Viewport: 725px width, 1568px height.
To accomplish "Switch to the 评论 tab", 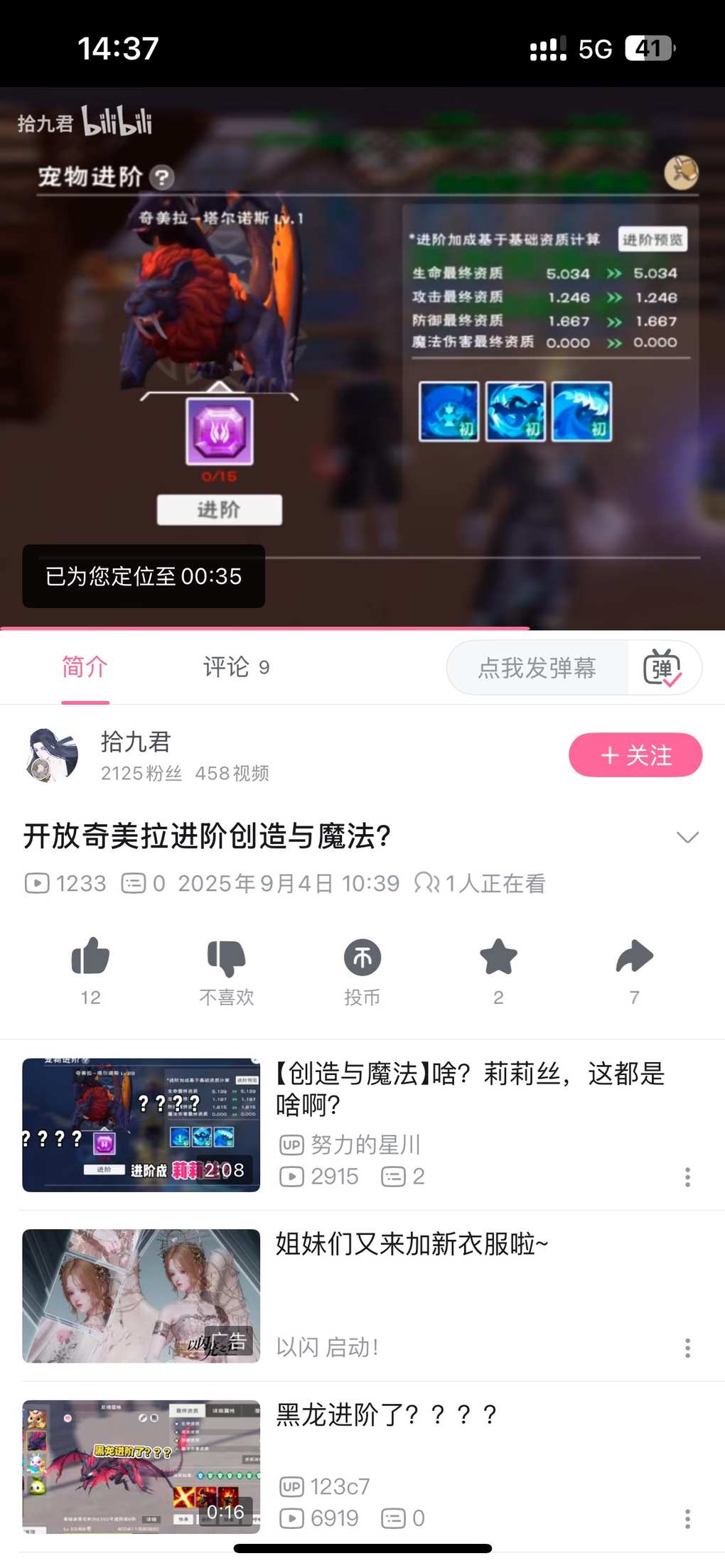I will (x=235, y=667).
